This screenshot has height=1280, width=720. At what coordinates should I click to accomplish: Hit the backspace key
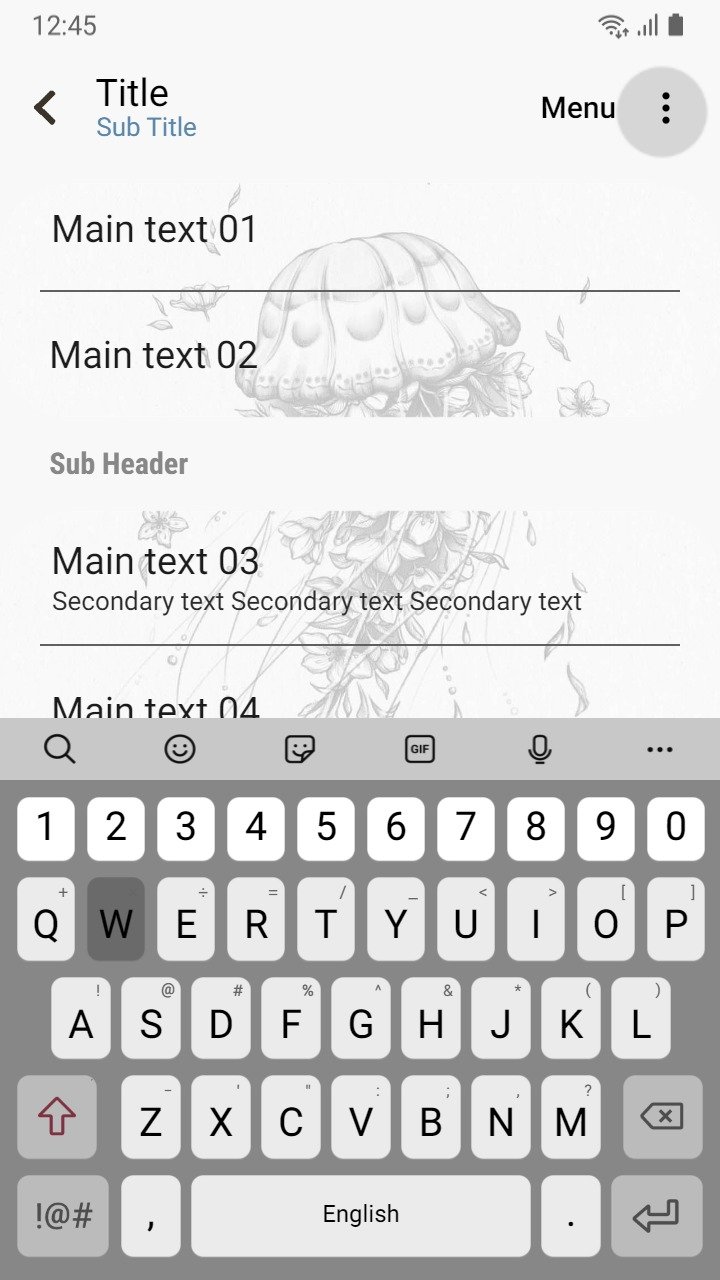point(660,1117)
